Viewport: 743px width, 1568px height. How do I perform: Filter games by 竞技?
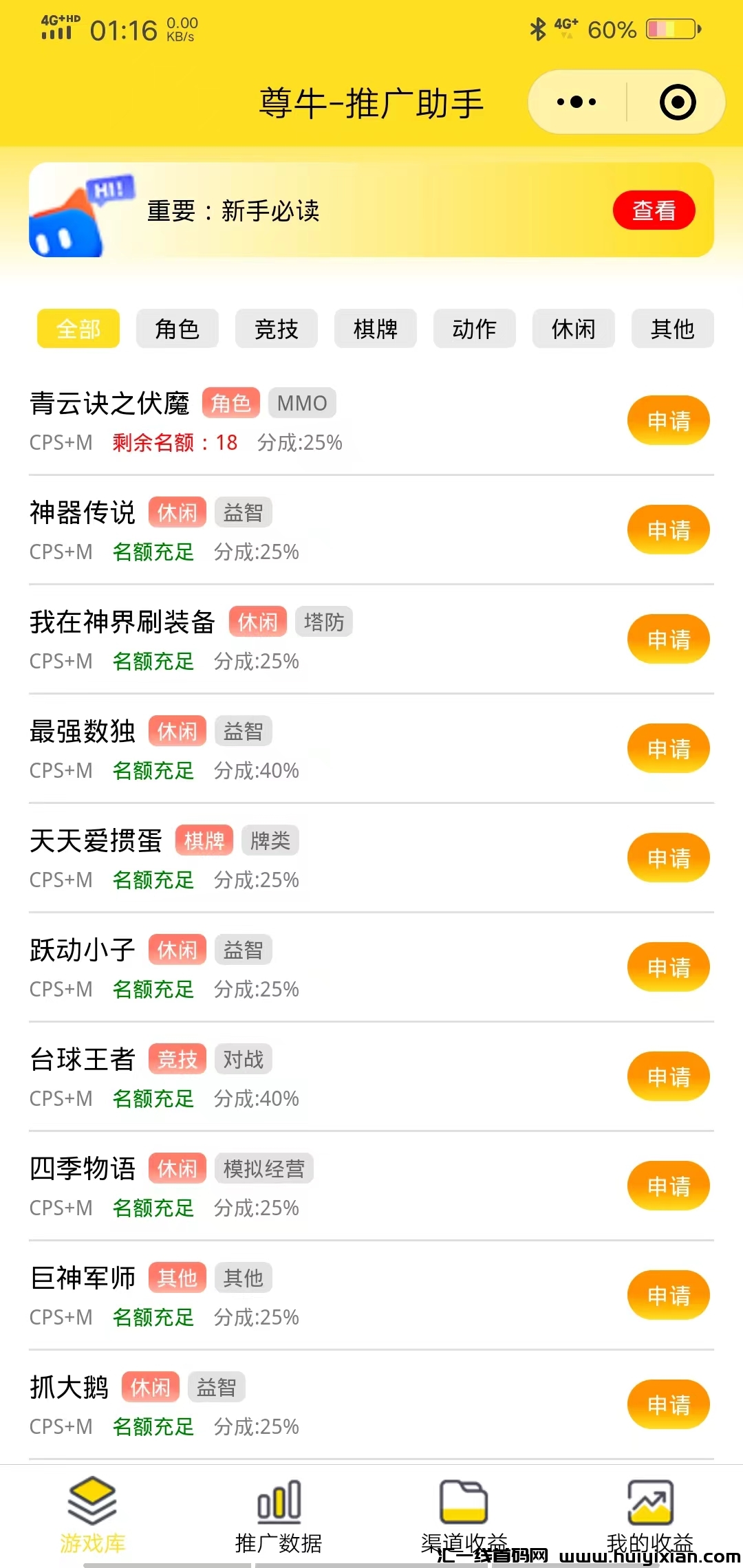(276, 329)
